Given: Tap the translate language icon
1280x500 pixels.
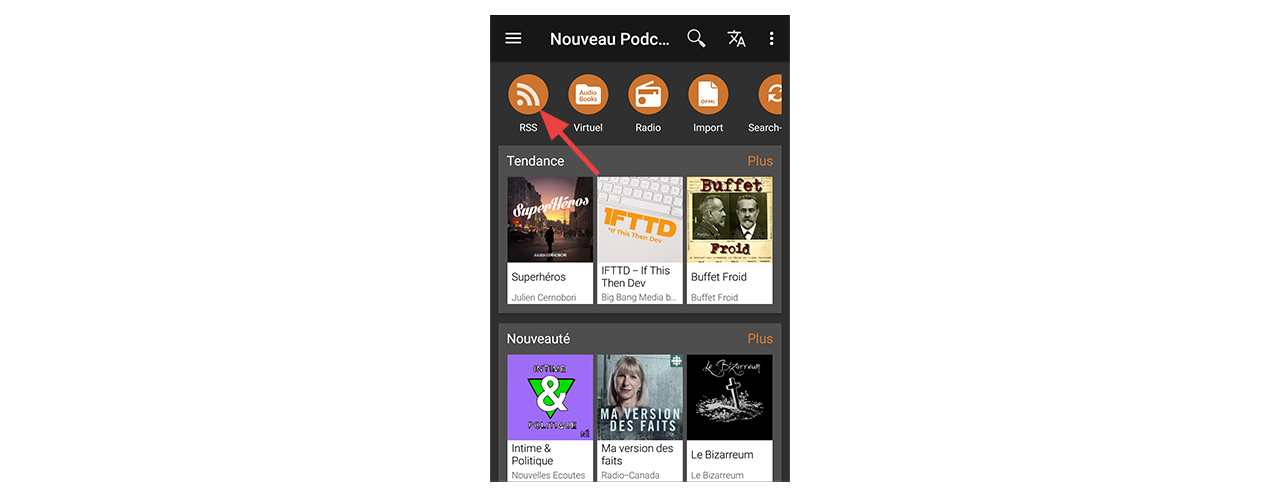Looking at the screenshot, I should click(737, 39).
